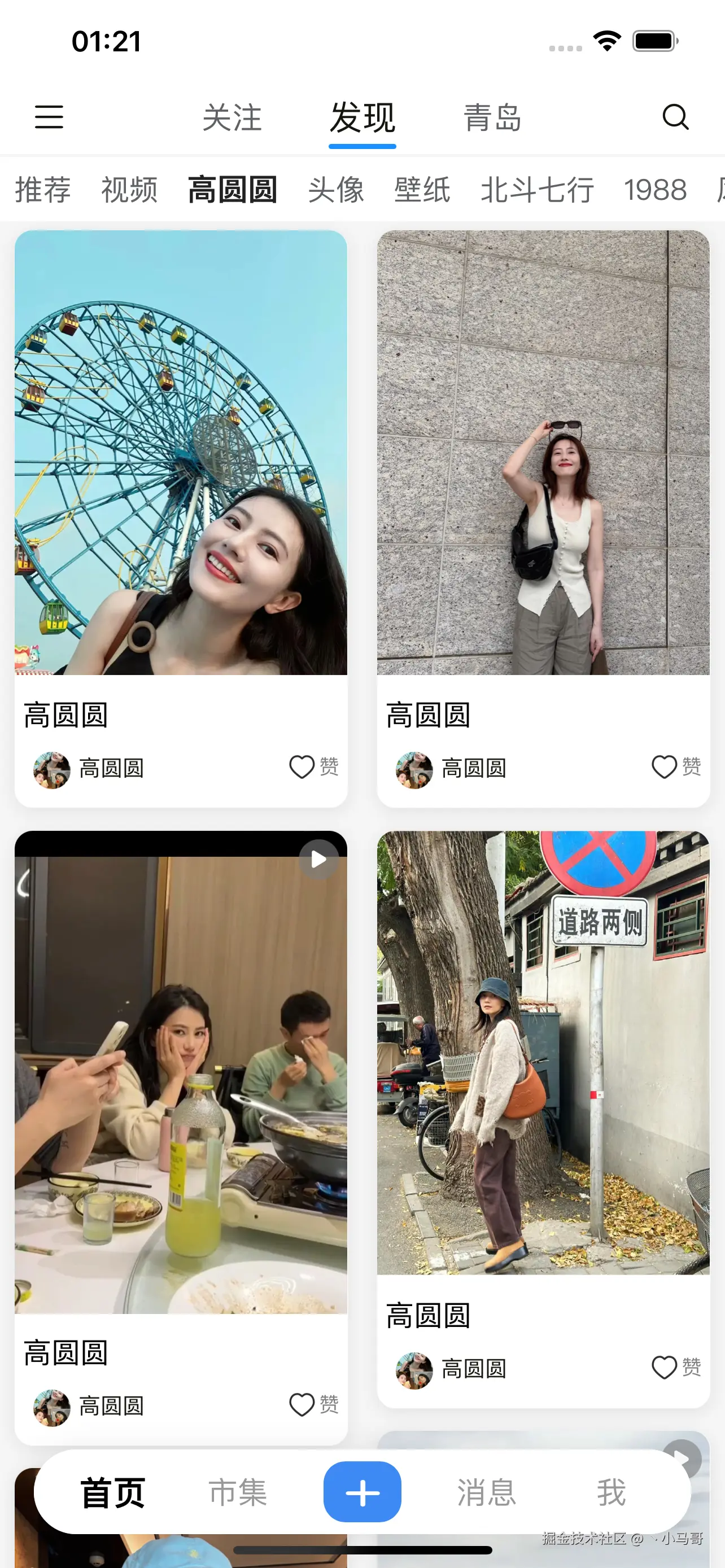Image resolution: width=725 pixels, height=1568 pixels.
Task: Select the 头像 category
Action: [x=335, y=189]
